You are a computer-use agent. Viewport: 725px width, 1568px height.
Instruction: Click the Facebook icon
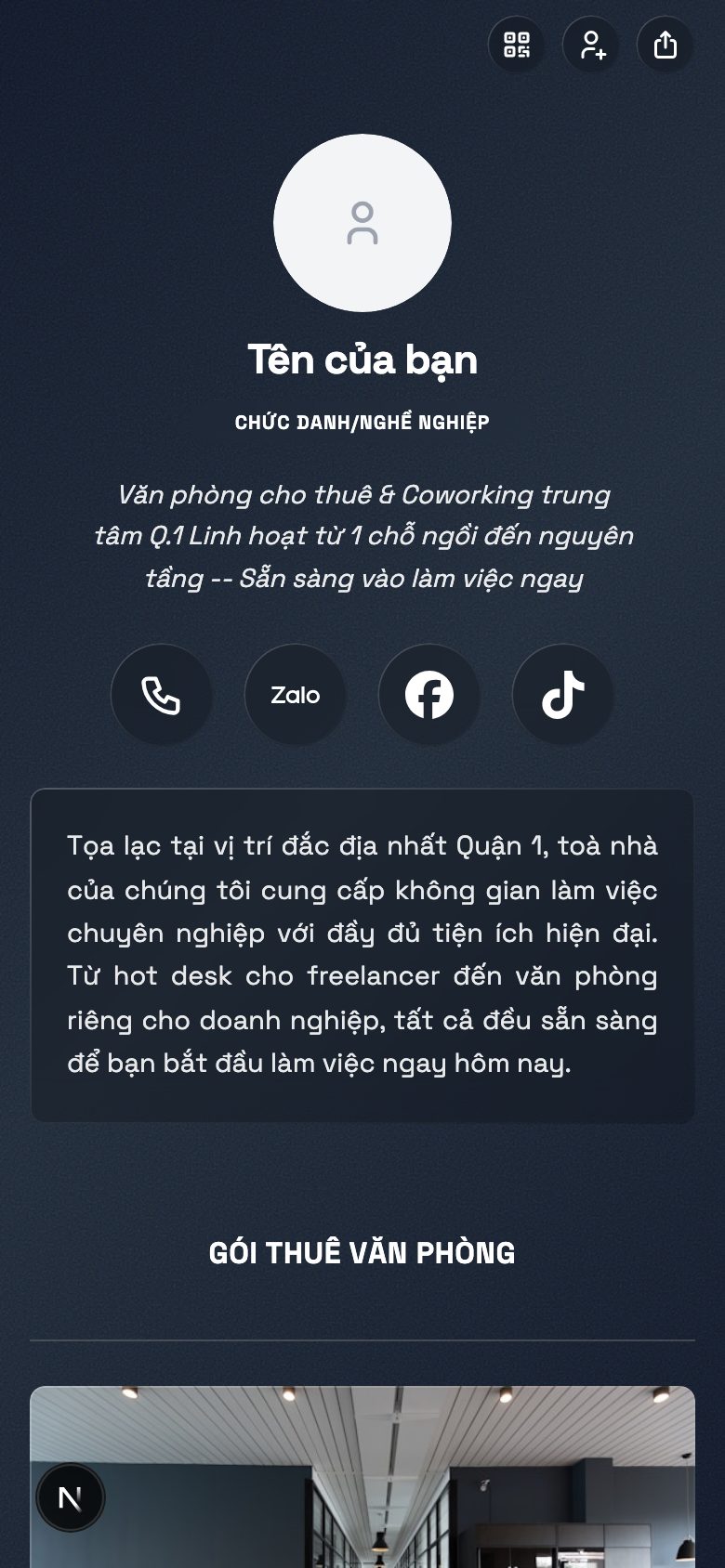click(x=429, y=695)
